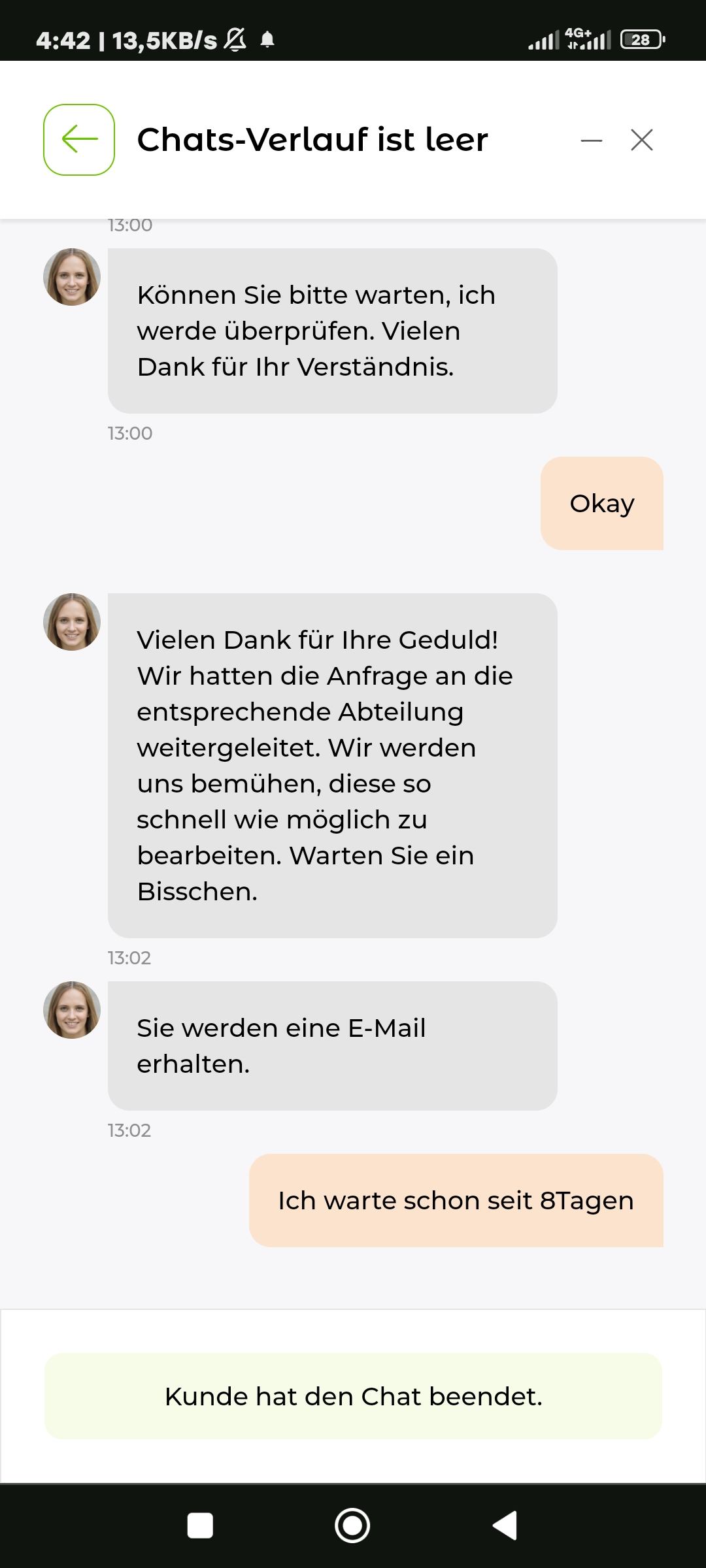This screenshot has width=706, height=1568.
Task: Go to the home screen
Action: [352, 1526]
